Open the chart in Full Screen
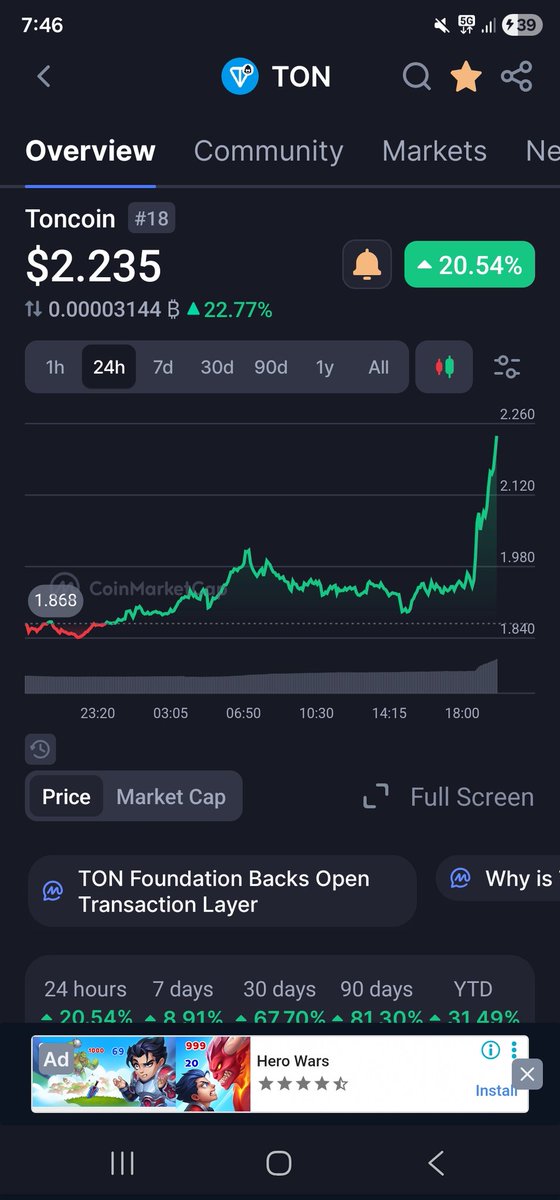The image size is (560, 1200). click(448, 797)
